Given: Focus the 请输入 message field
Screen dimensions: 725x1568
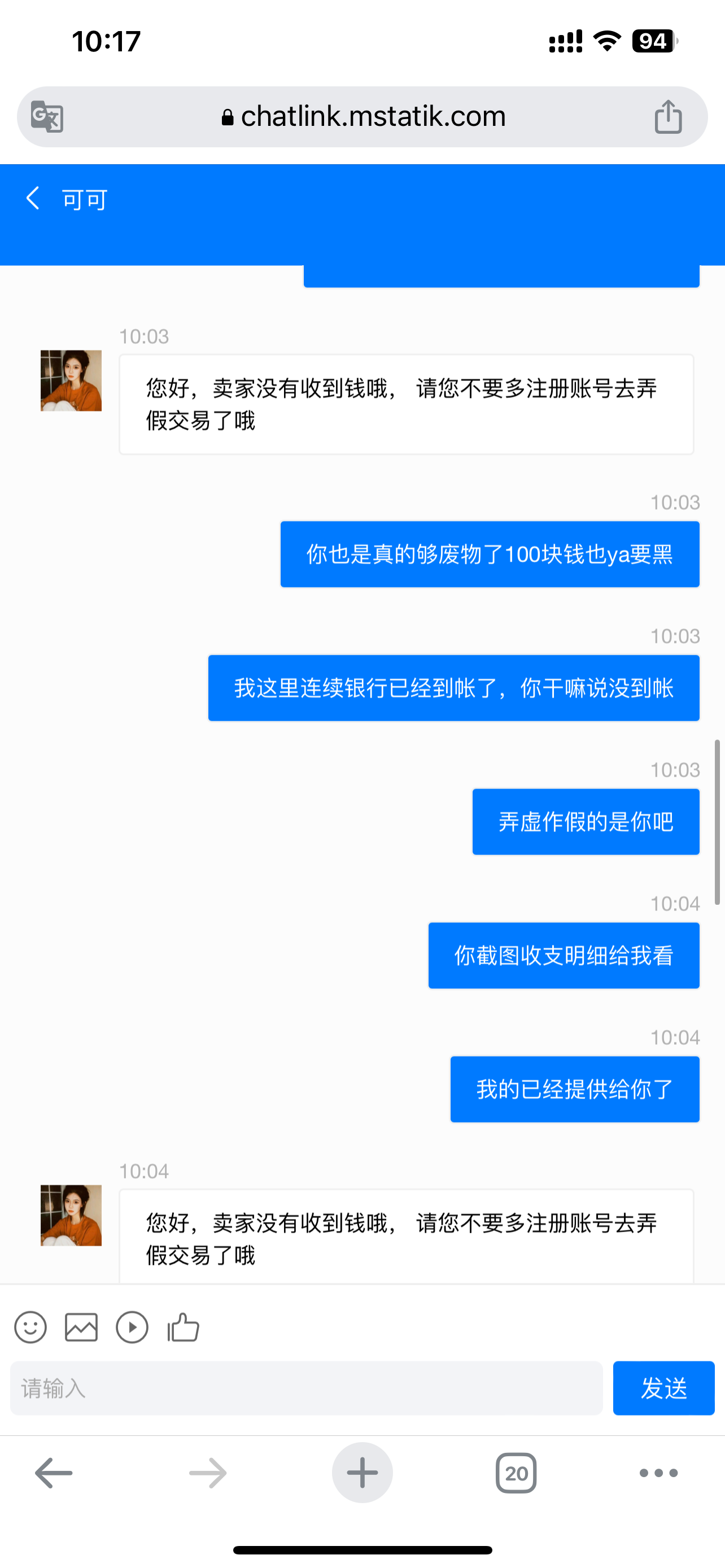Looking at the screenshot, I should [x=306, y=1389].
